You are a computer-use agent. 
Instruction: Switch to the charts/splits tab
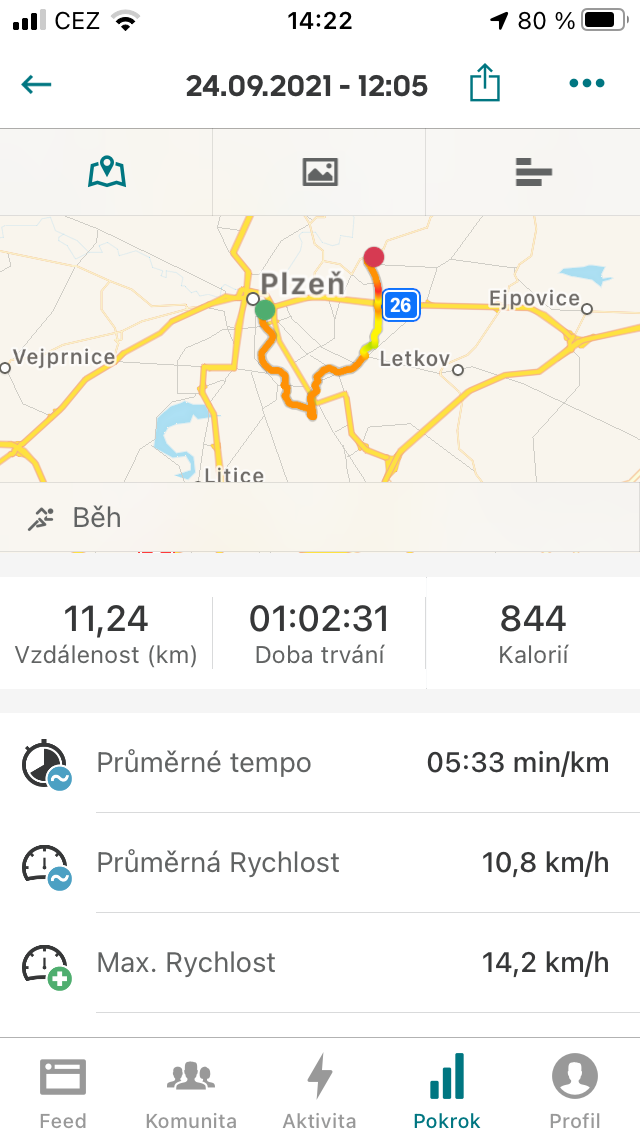click(x=533, y=172)
